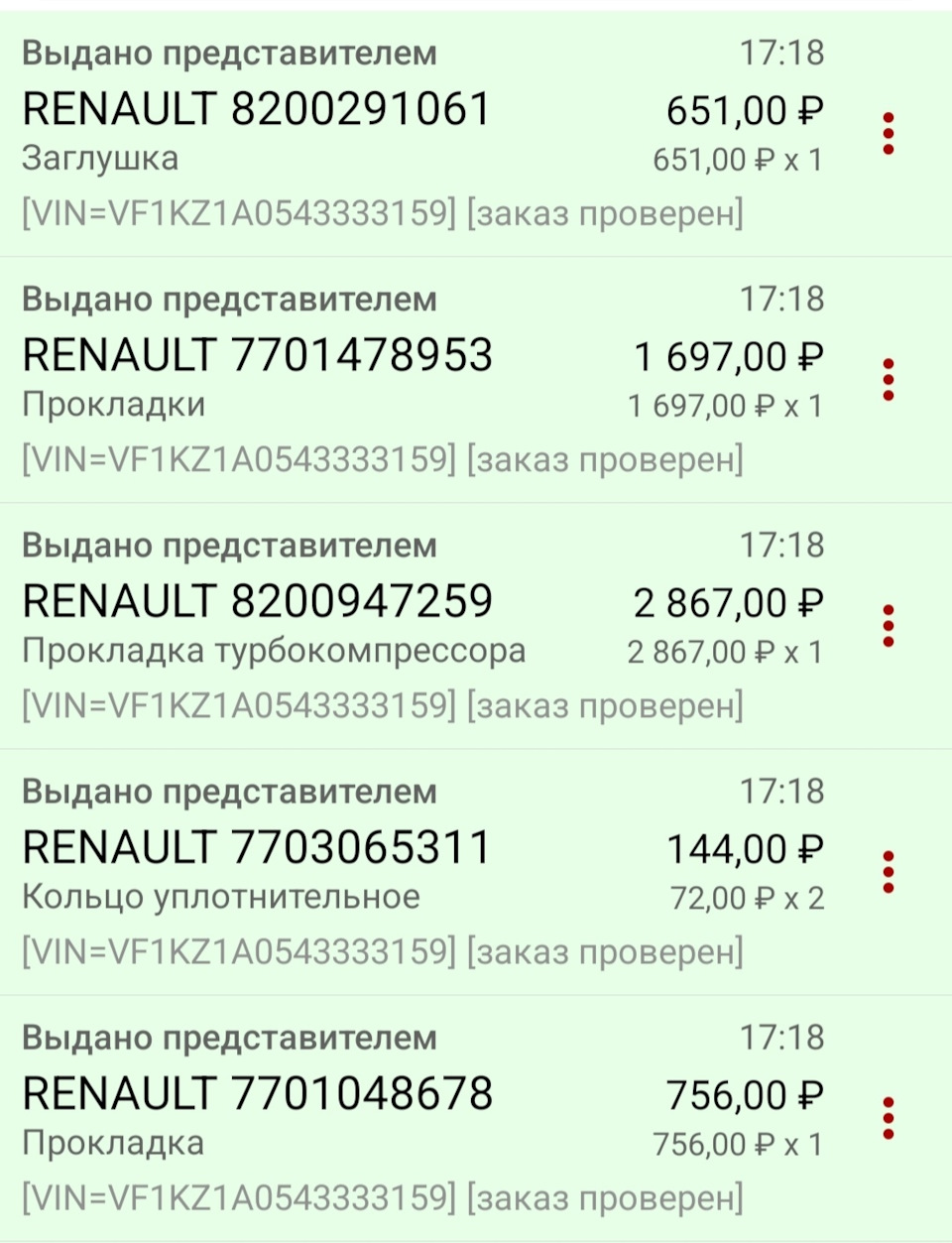Open the Прокладка турбокомпрессора order item
Viewport: 952px width, 1243px height.
point(397,626)
